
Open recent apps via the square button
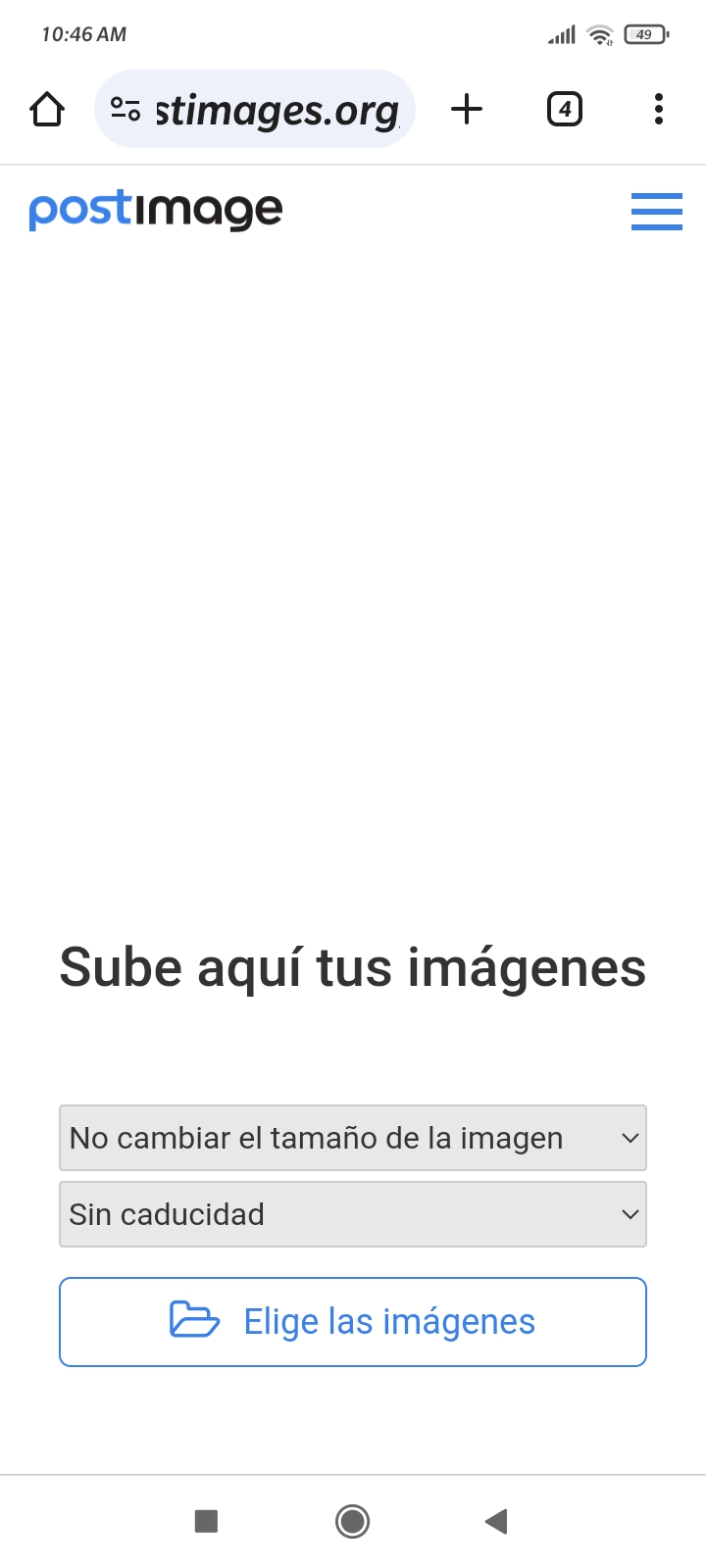point(206,1521)
